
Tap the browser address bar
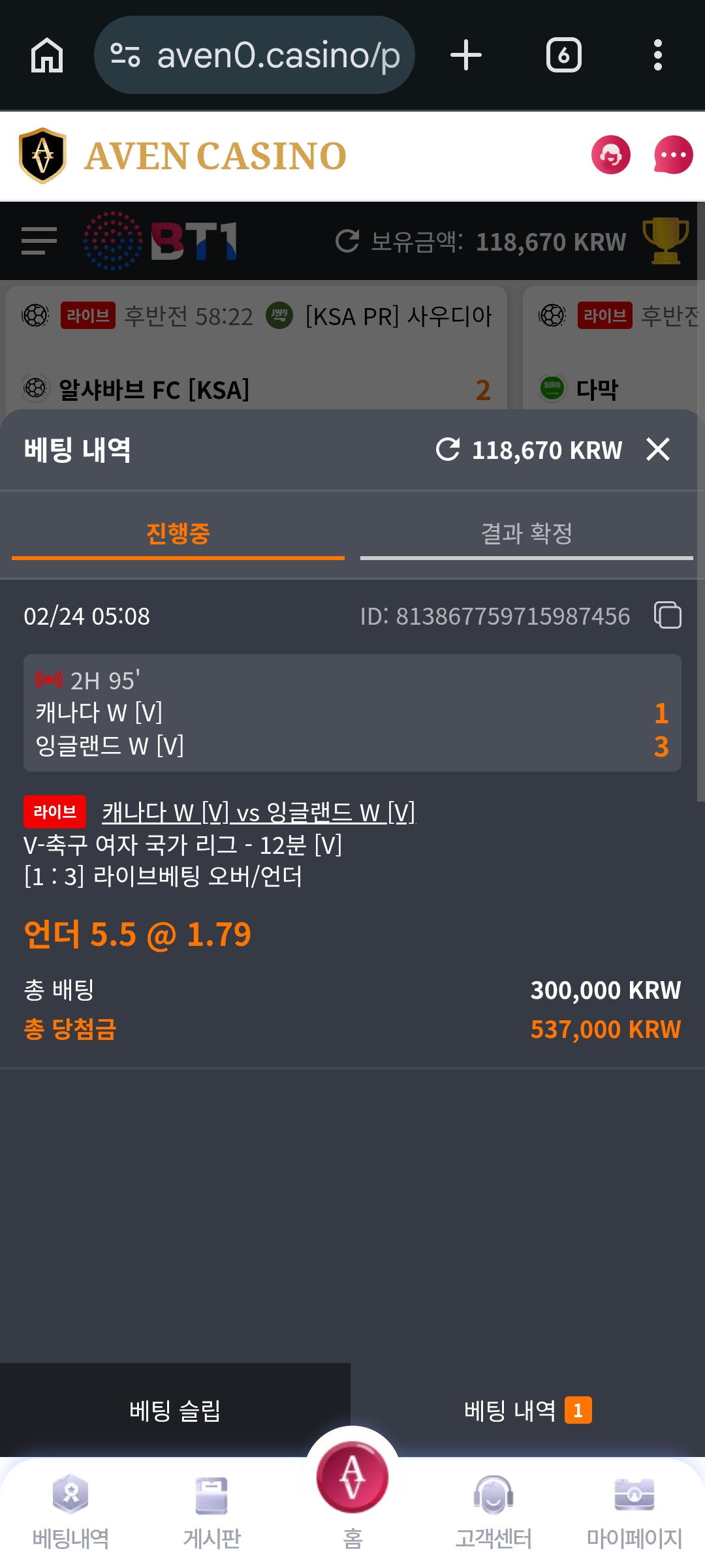(255, 55)
